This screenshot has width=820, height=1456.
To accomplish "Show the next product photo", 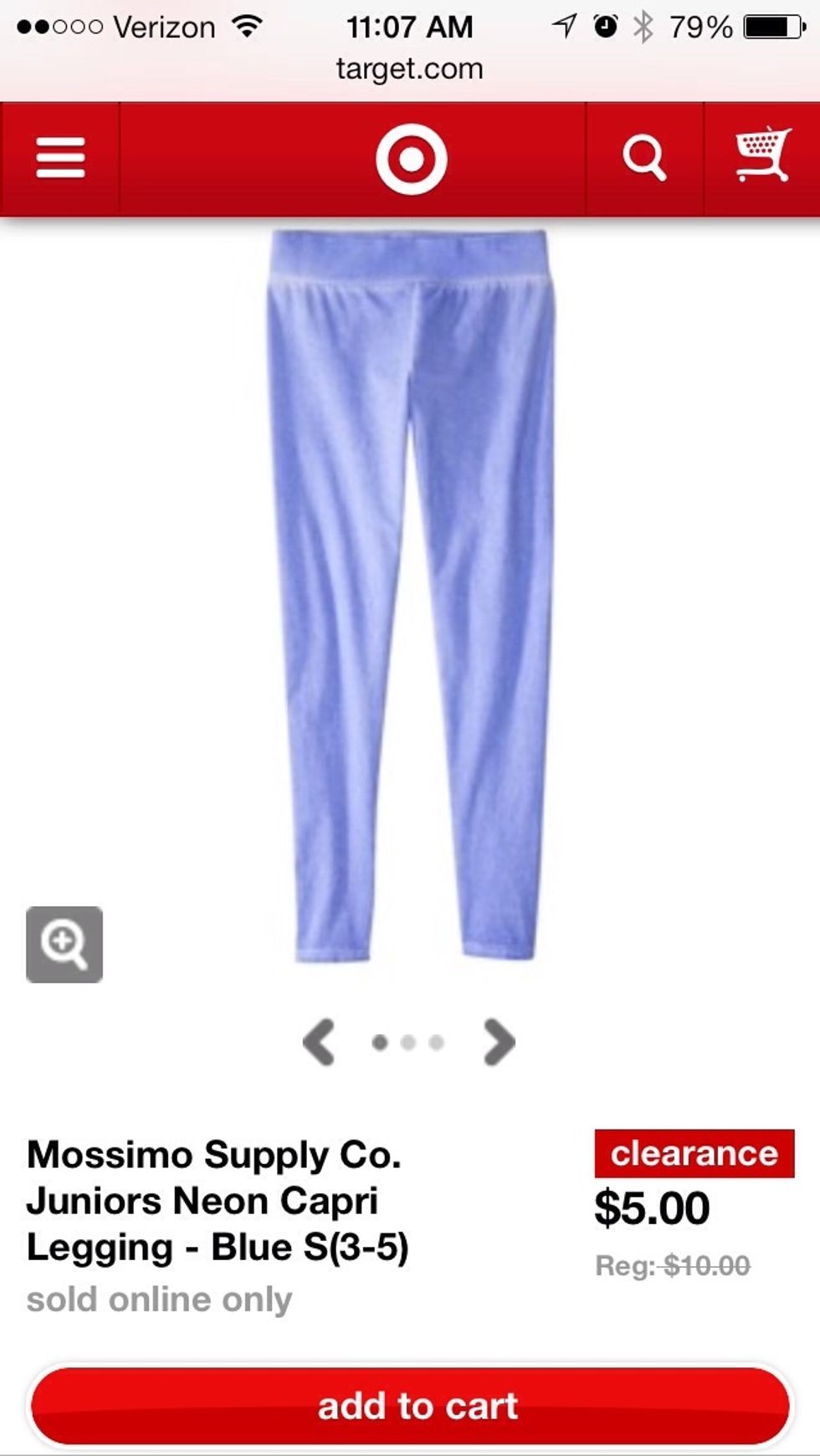I will (x=499, y=1043).
